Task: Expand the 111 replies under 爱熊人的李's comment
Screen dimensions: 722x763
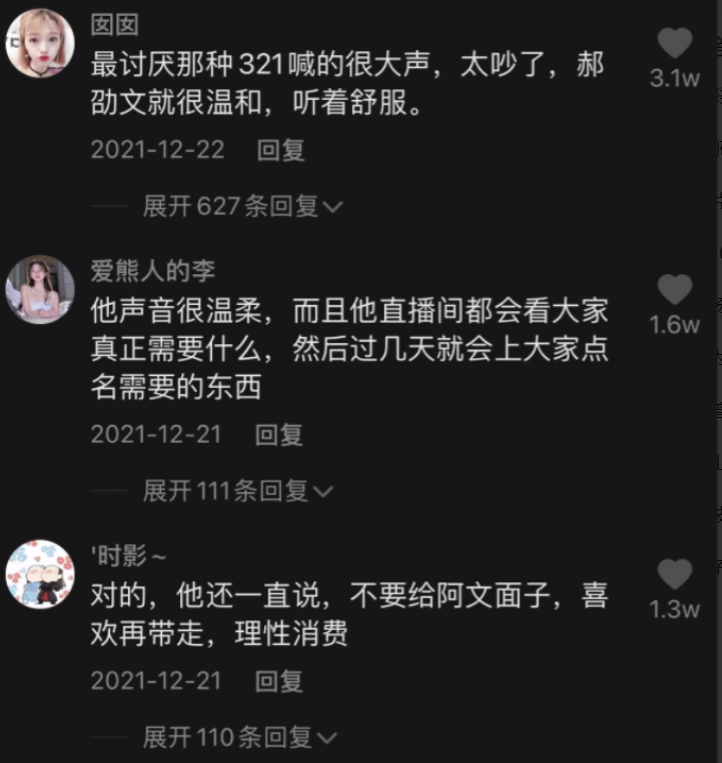Action: click(x=238, y=491)
